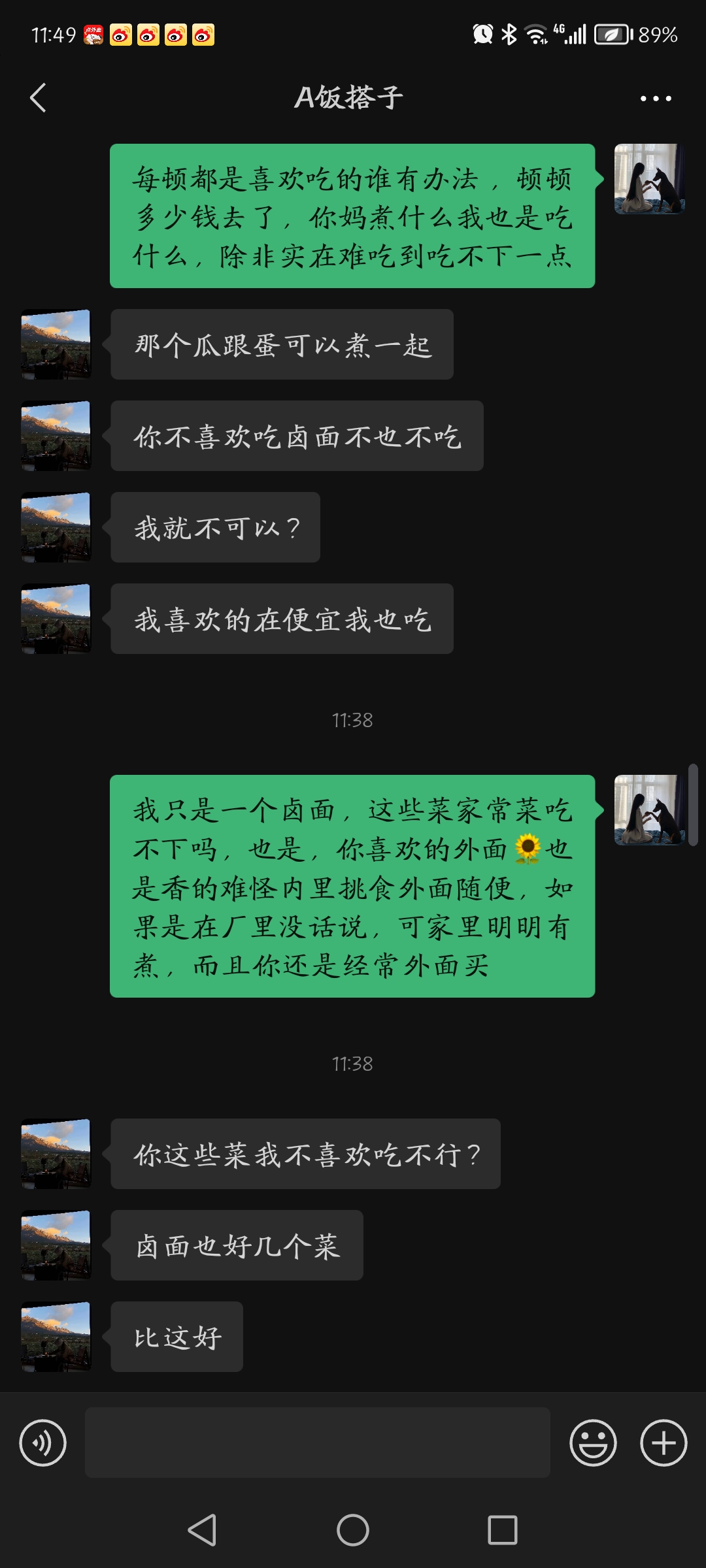Image resolution: width=706 pixels, height=1568 pixels.
Task: Open recent apps from navigation bar
Action: tap(502, 1530)
